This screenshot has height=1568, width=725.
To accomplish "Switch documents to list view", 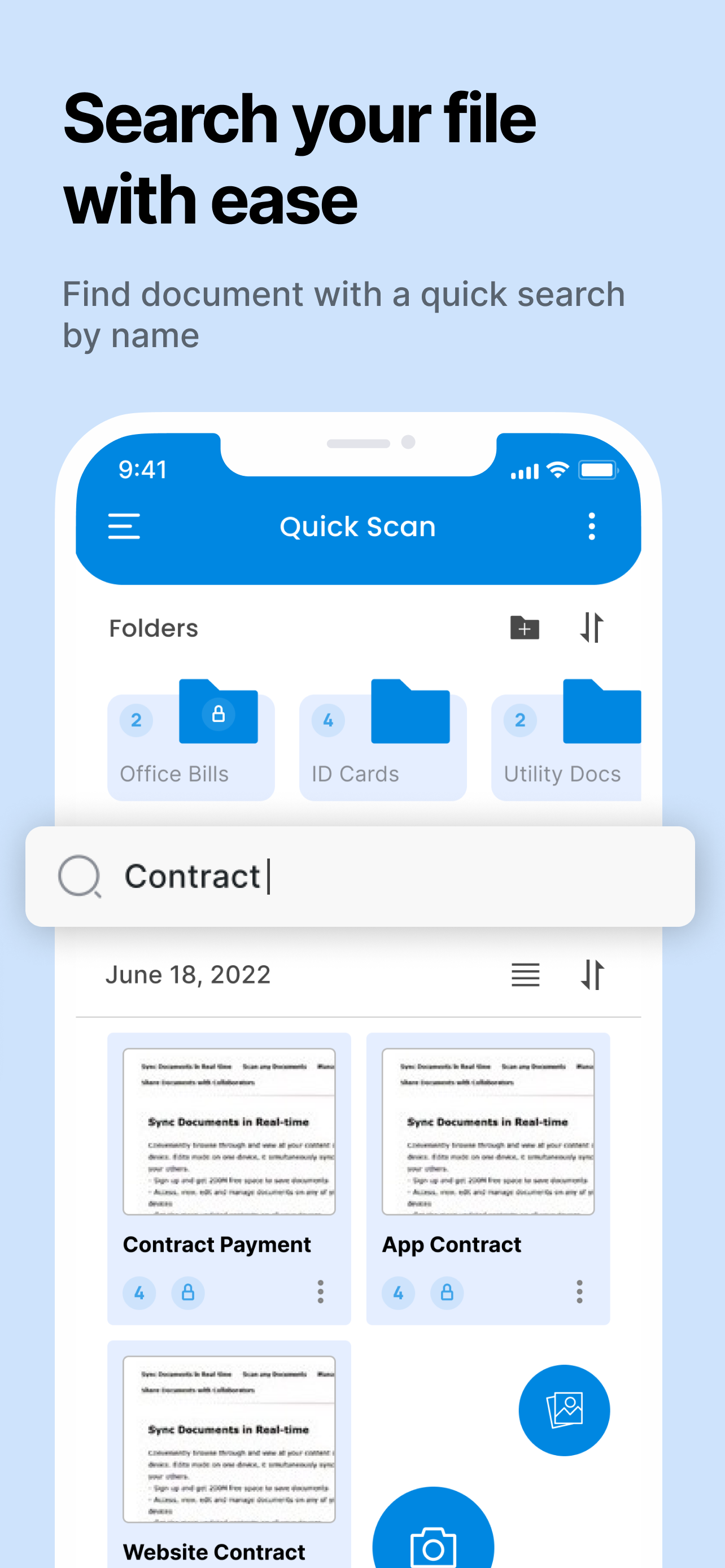I will (525, 975).
